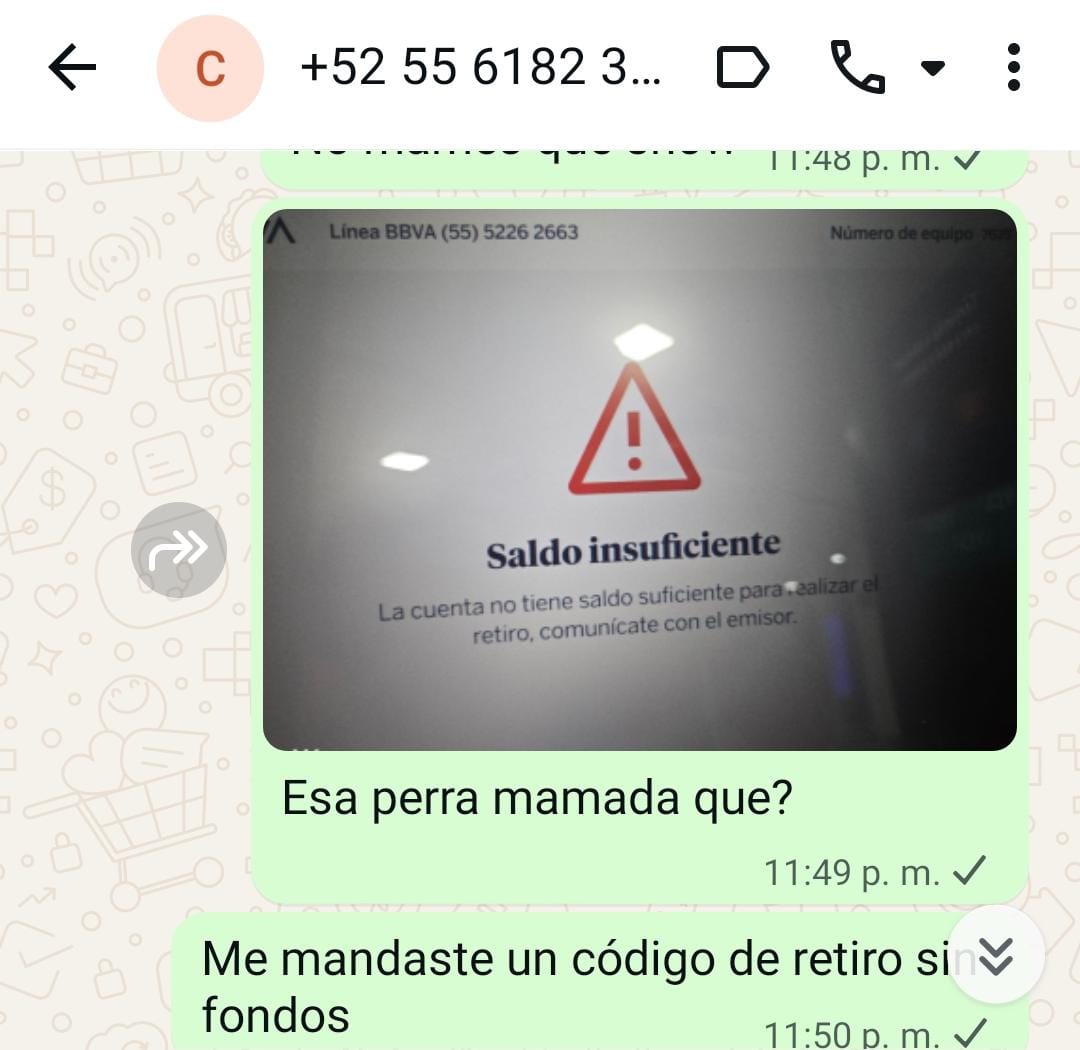Go back to the chat list
The width and height of the screenshot is (1080, 1050).
point(72,69)
